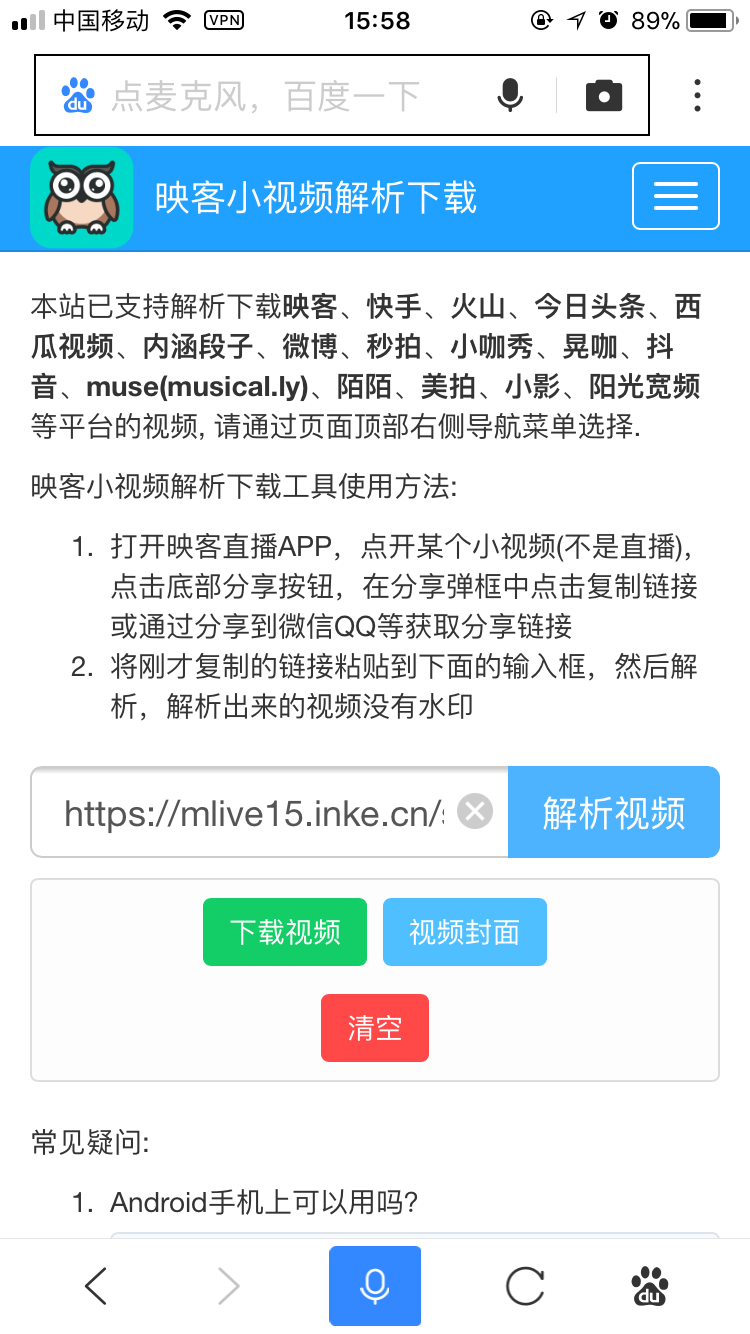Screen dimensions: 750x1334
Task: Open camera image search
Action: (604, 96)
